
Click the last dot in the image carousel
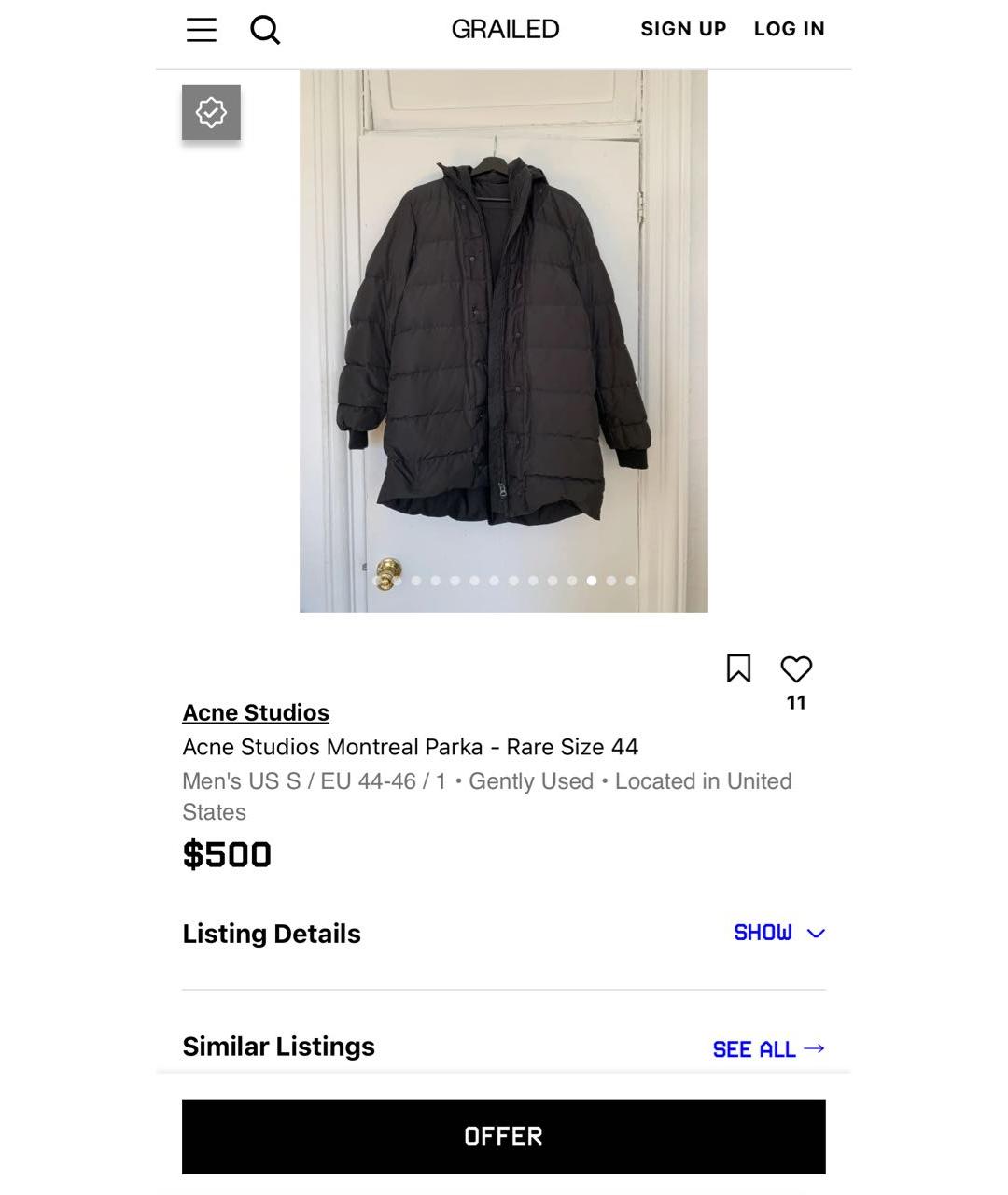coord(631,580)
